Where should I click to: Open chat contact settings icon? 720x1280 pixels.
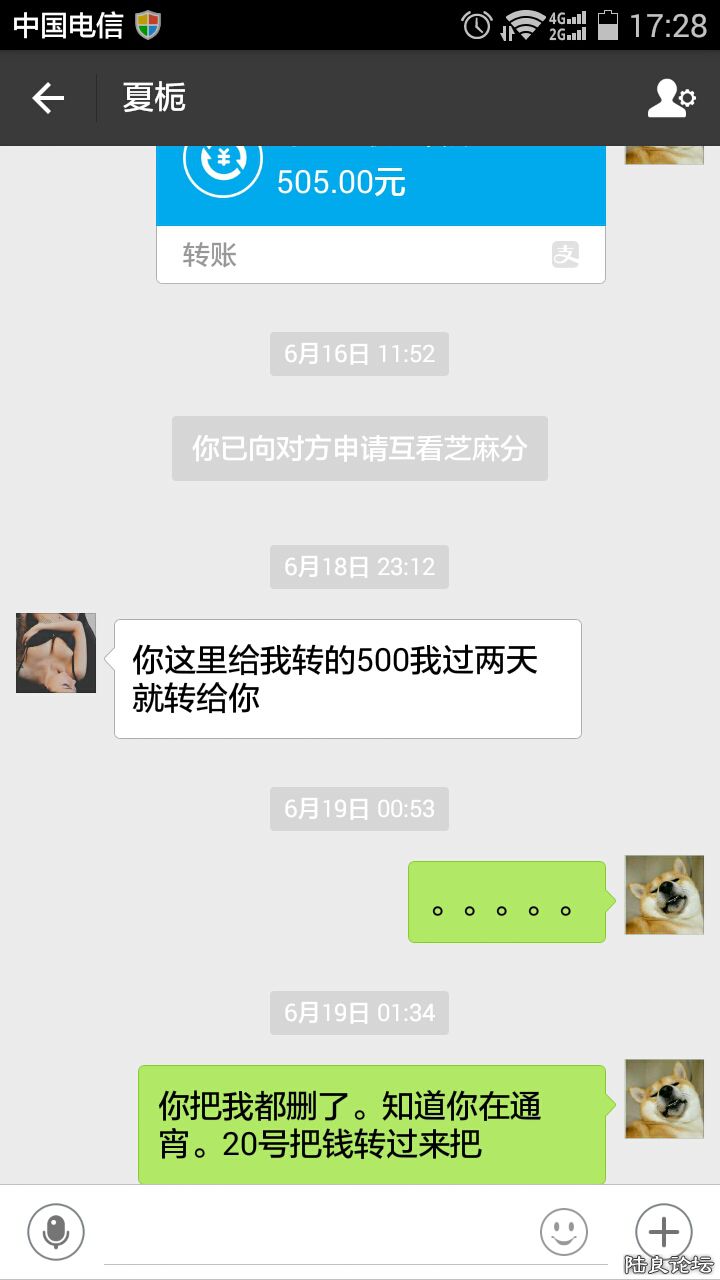click(x=671, y=98)
